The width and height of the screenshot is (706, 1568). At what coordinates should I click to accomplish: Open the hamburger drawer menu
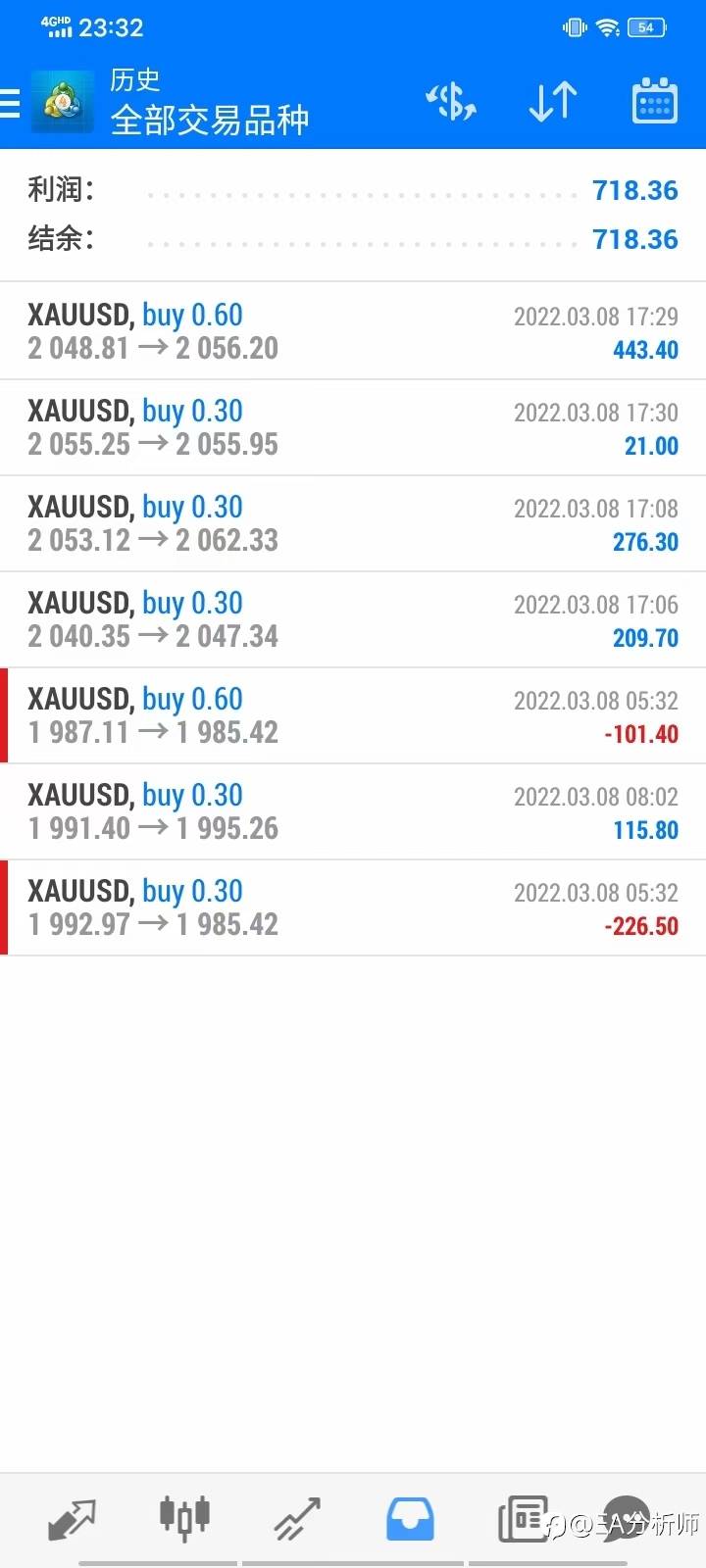[x=10, y=103]
